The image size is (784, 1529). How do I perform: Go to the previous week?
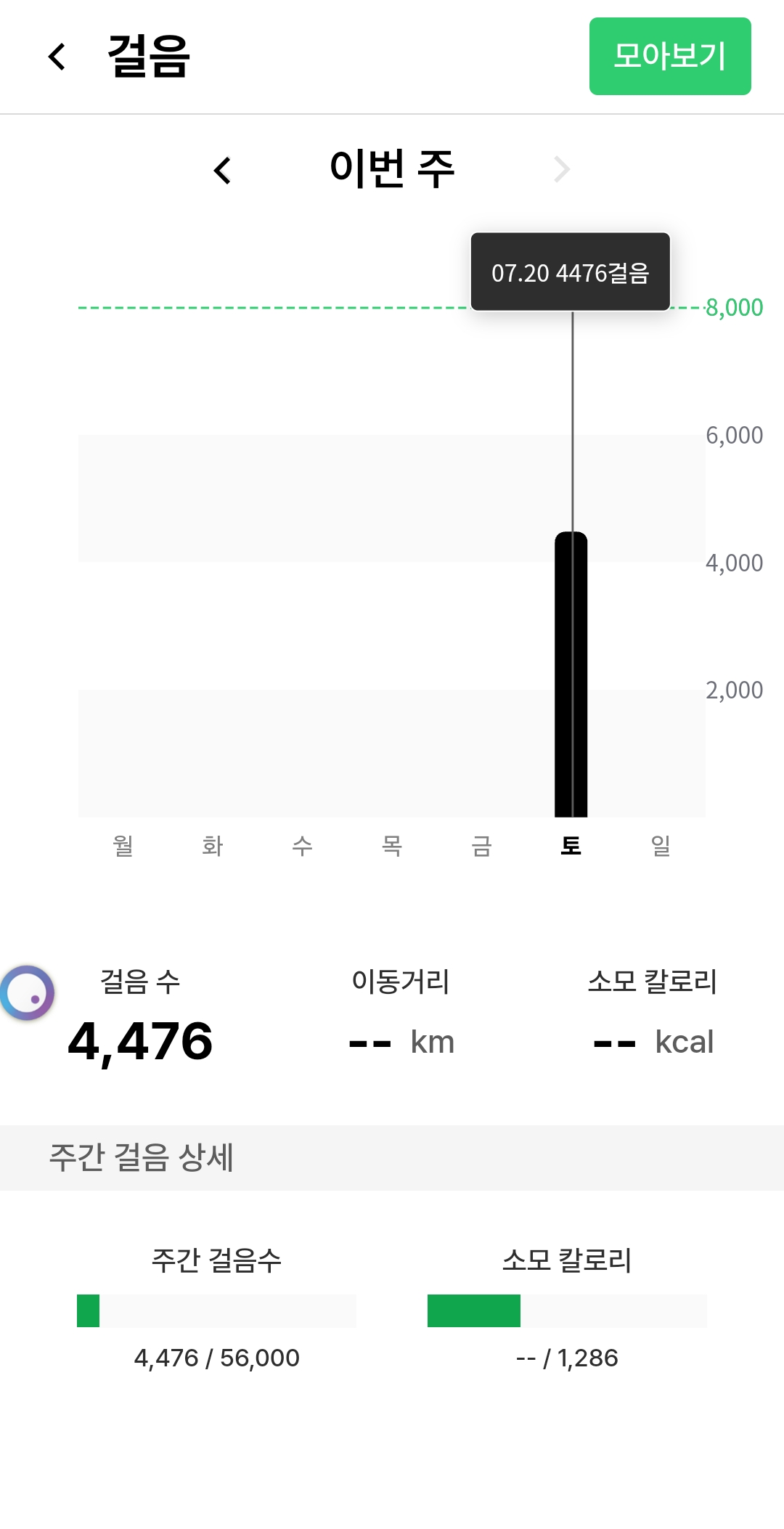(222, 171)
